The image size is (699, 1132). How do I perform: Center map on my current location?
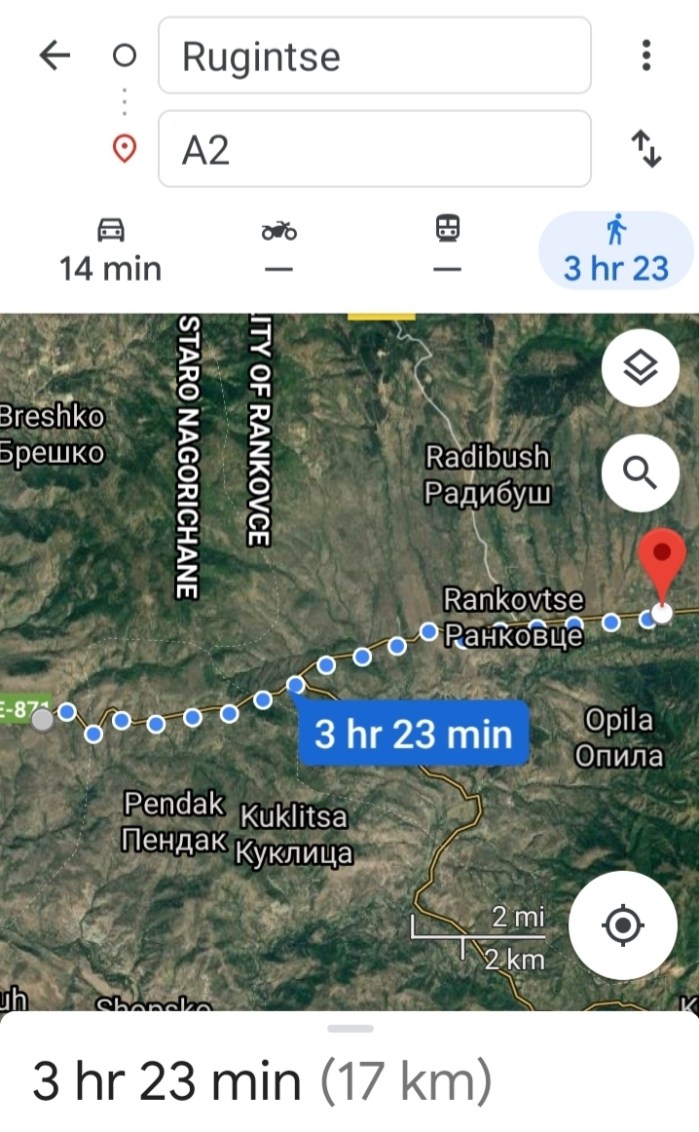click(x=623, y=925)
